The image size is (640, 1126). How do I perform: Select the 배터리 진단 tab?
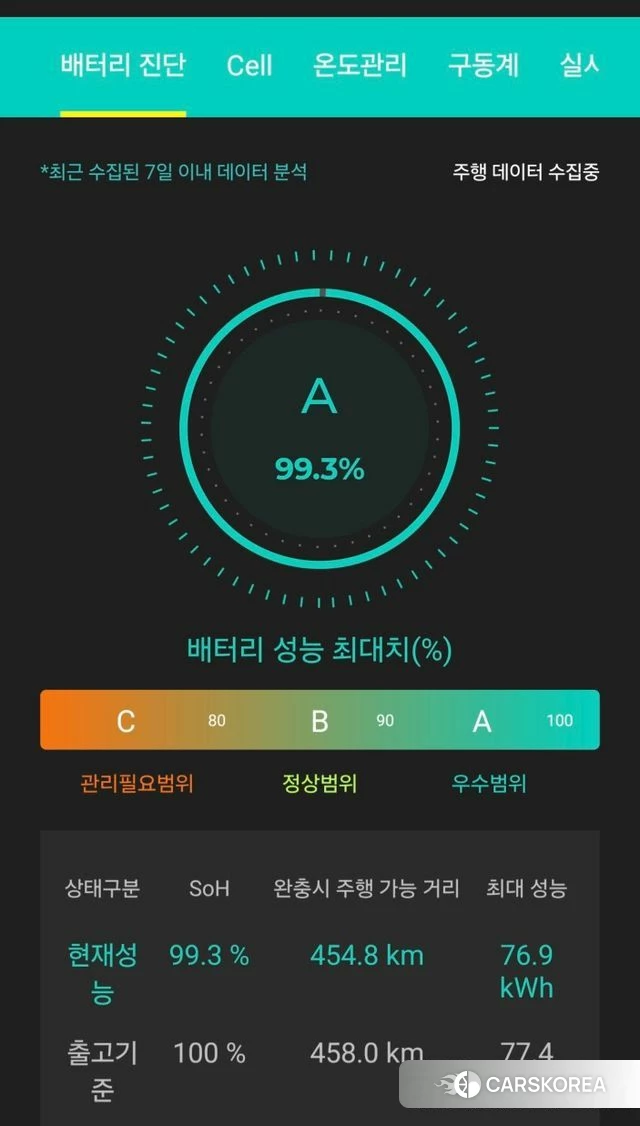[123, 65]
